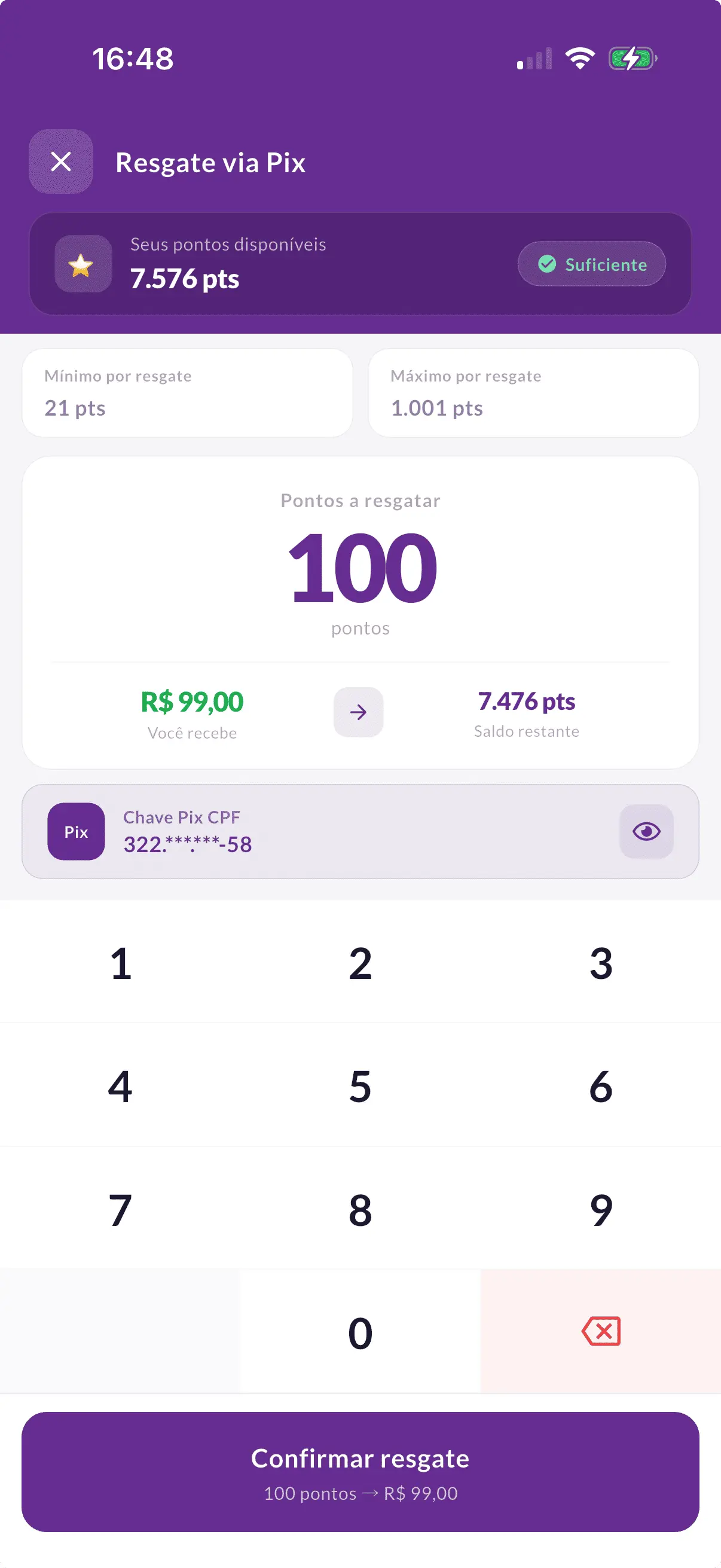This screenshot has height=1568, width=721.
Task: Add digit 9 to the points
Action: pos(600,1209)
